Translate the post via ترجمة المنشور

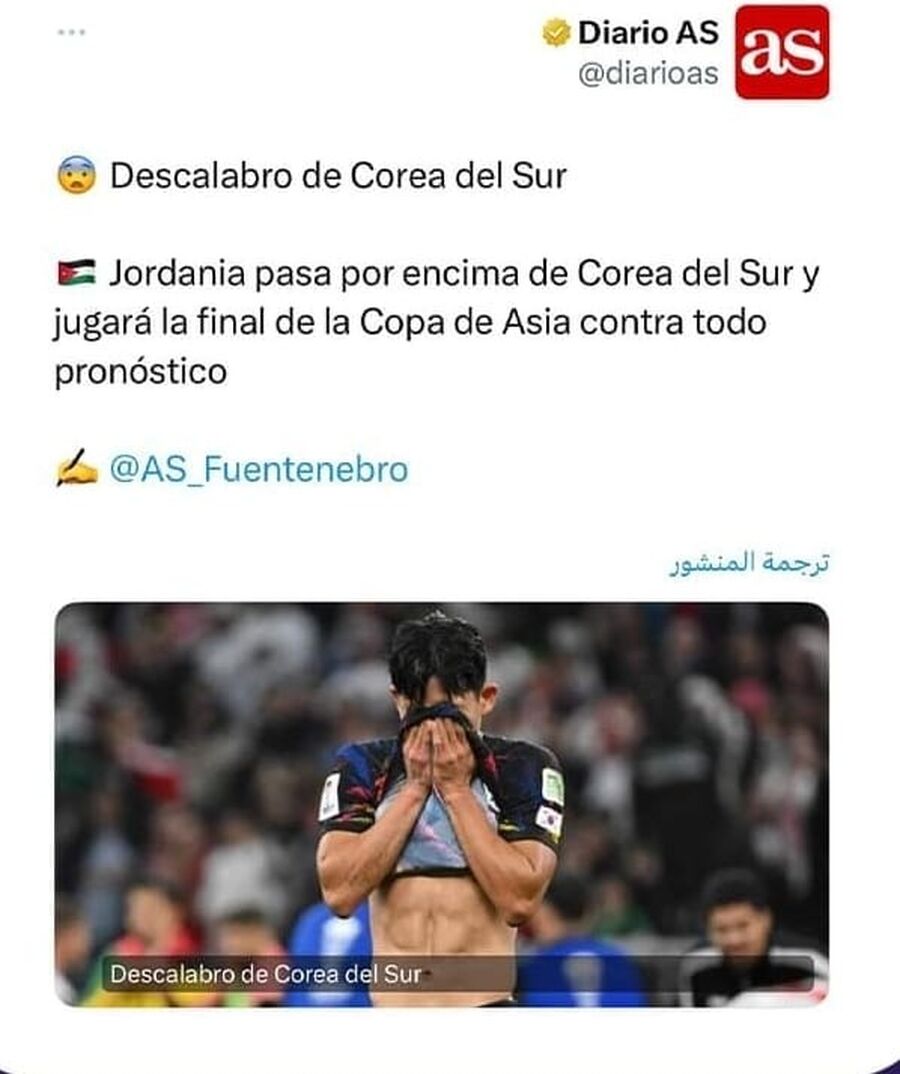(x=750, y=564)
